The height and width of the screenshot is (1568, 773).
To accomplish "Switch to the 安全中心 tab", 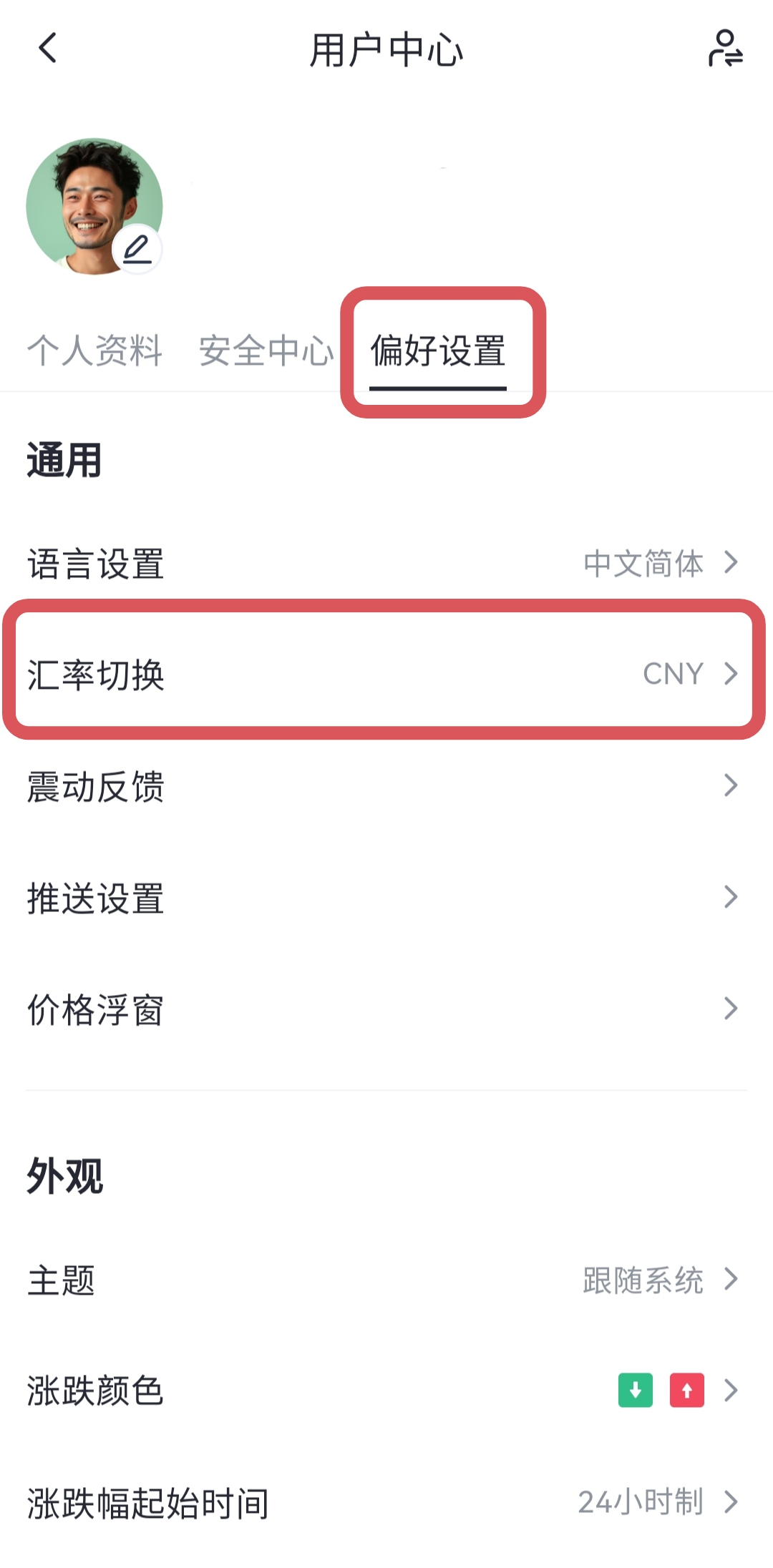I will coord(266,351).
